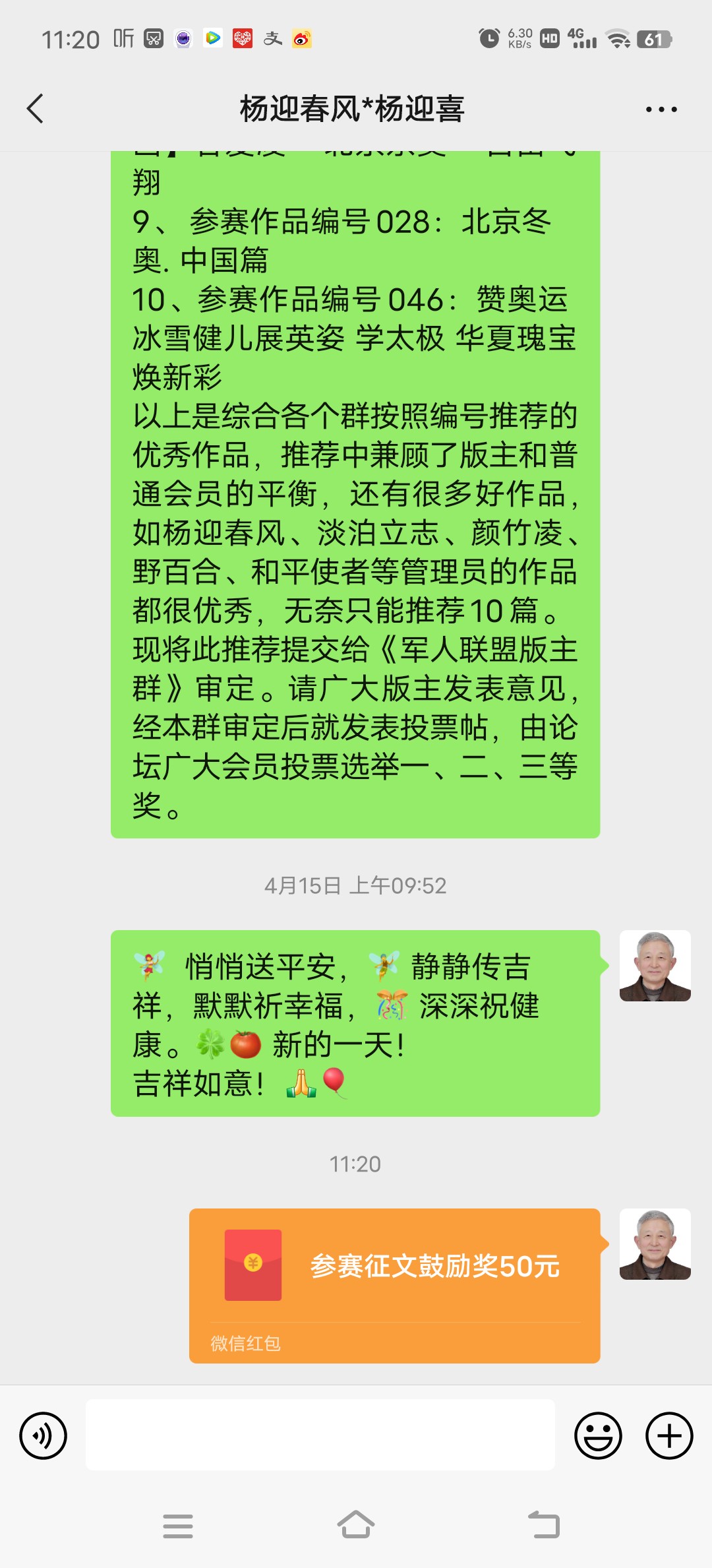712x1568 pixels.
Task: Focus the message text field
Action: pyautogui.click(x=320, y=1435)
